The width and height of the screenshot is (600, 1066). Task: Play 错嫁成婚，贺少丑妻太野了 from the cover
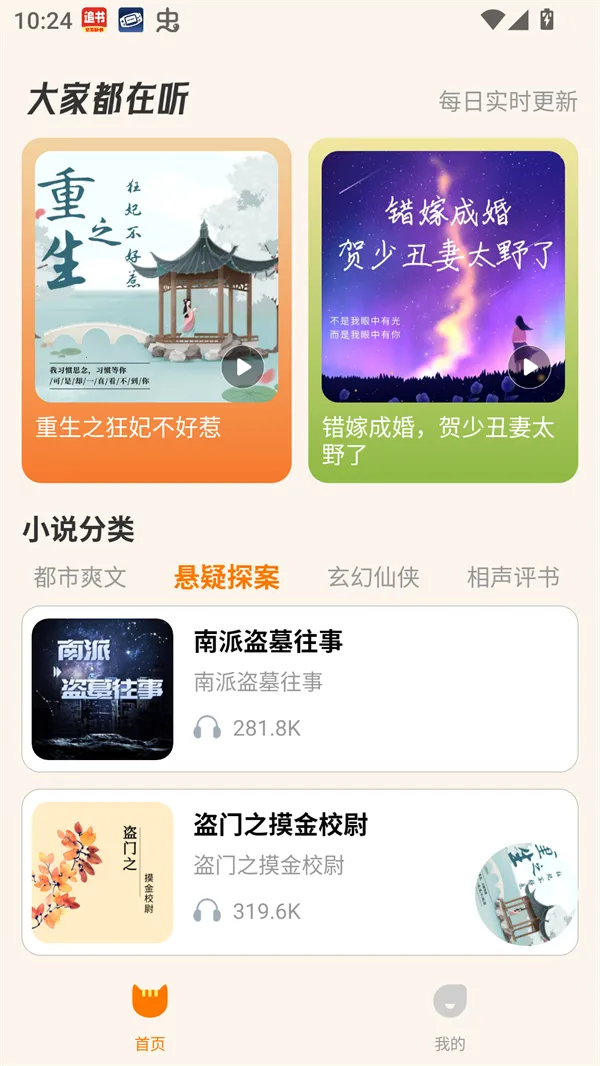[x=529, y=367]
